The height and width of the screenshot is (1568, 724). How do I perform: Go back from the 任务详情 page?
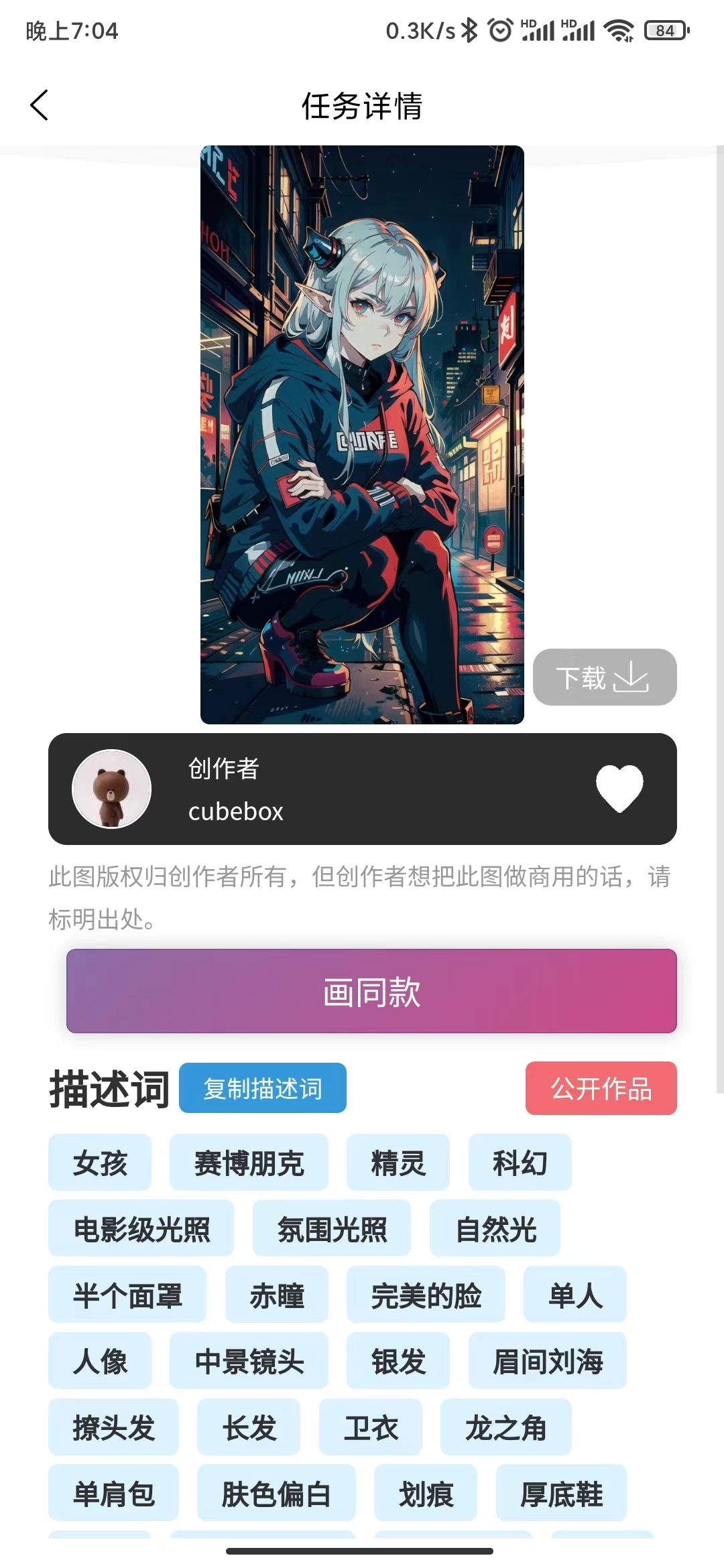pos(40,105)
